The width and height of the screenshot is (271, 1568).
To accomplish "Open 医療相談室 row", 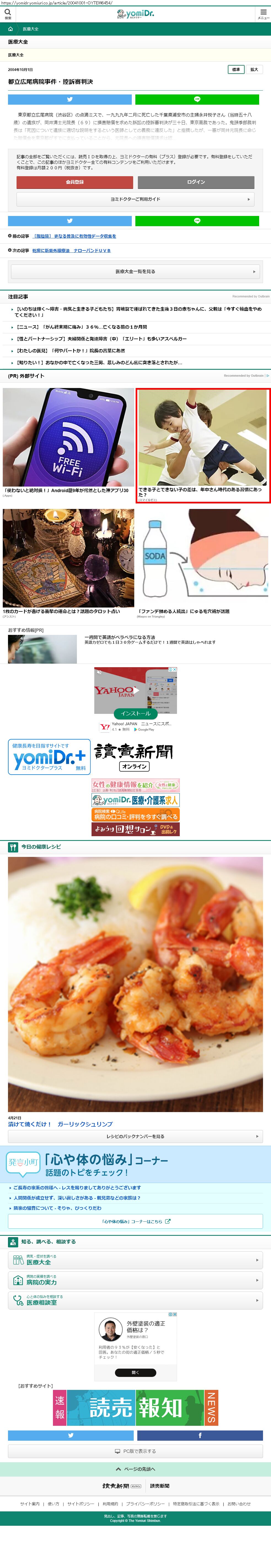I will pyautogui.click(x=135, y=1301).
